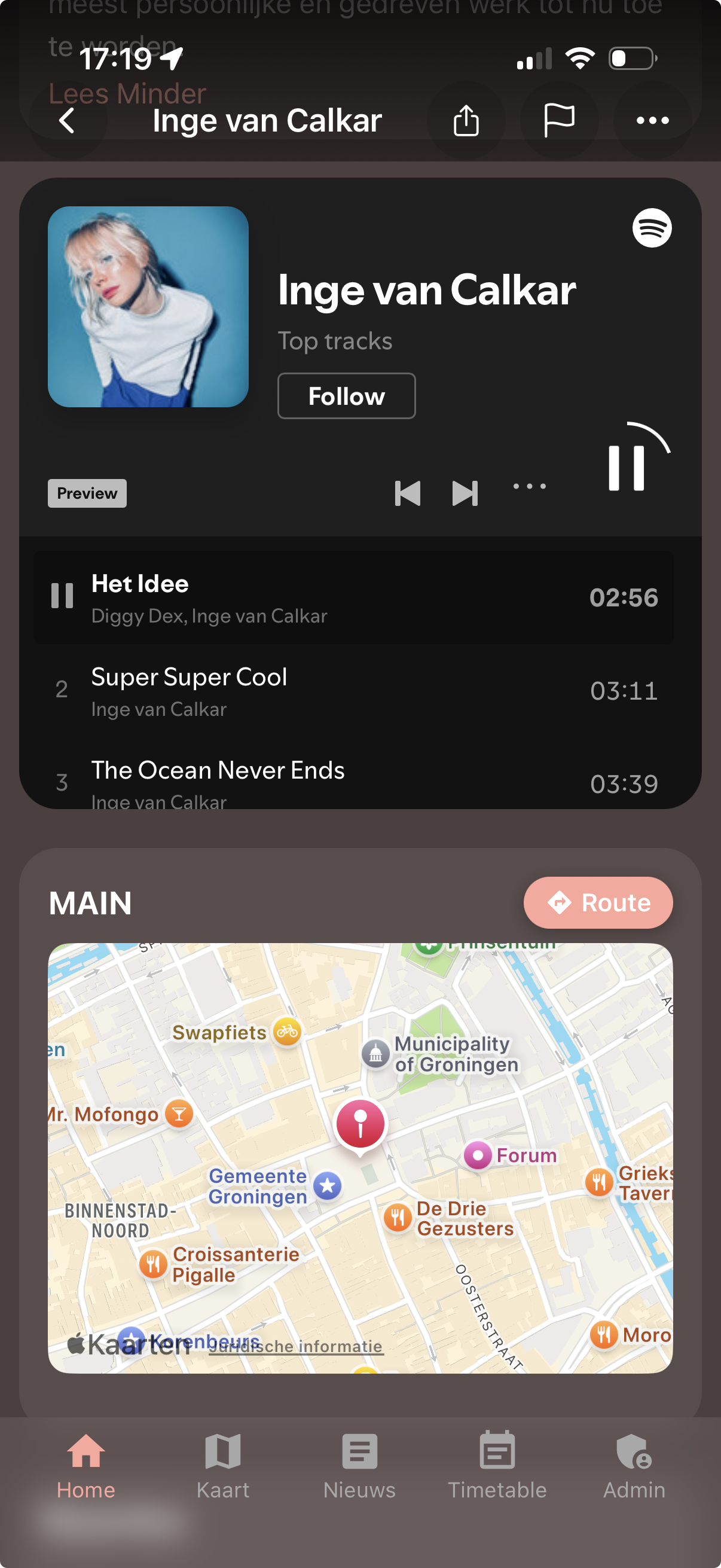This screenshot has height=1568, width=721.
Task: Select the red pin on the map
Action: click(x=360, y=1123)
